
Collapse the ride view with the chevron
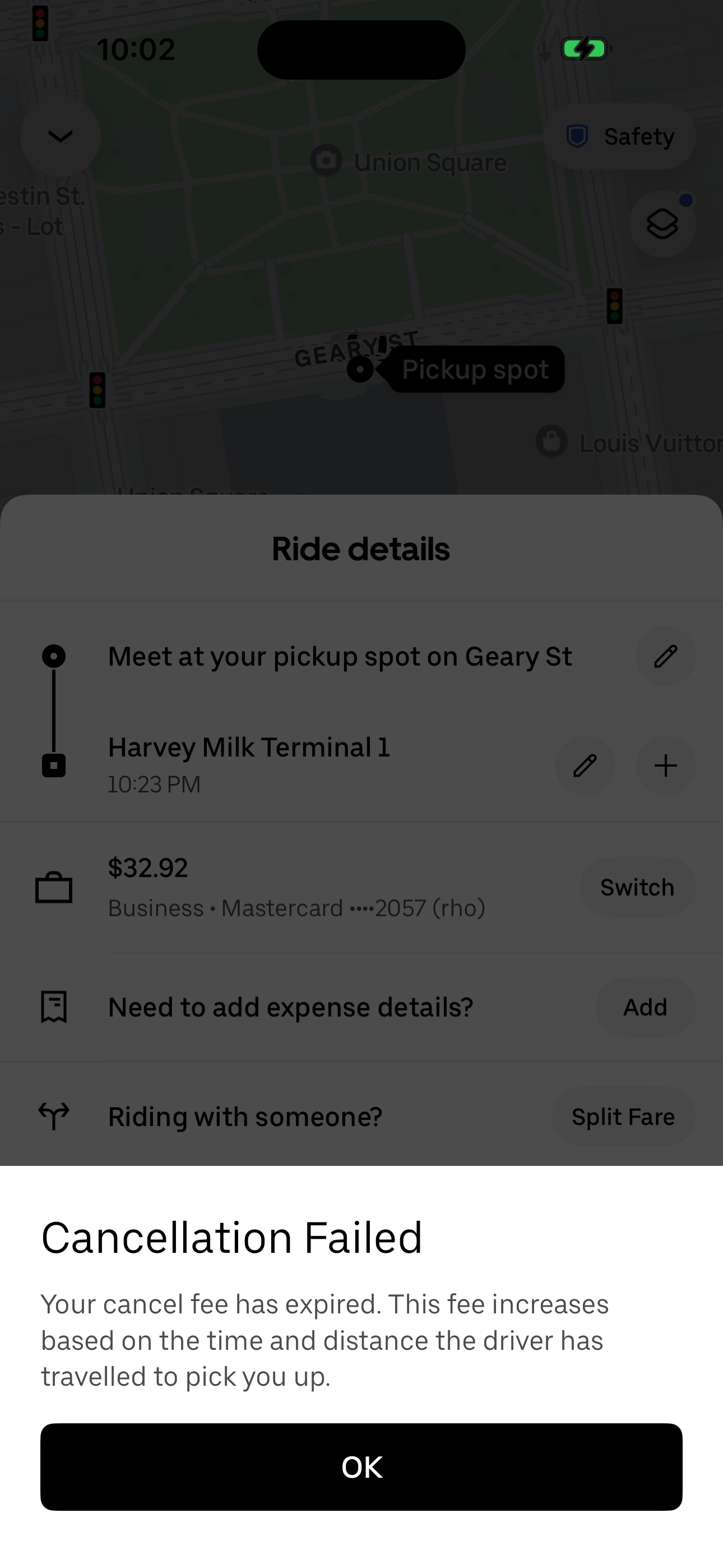tap(61, 136)
